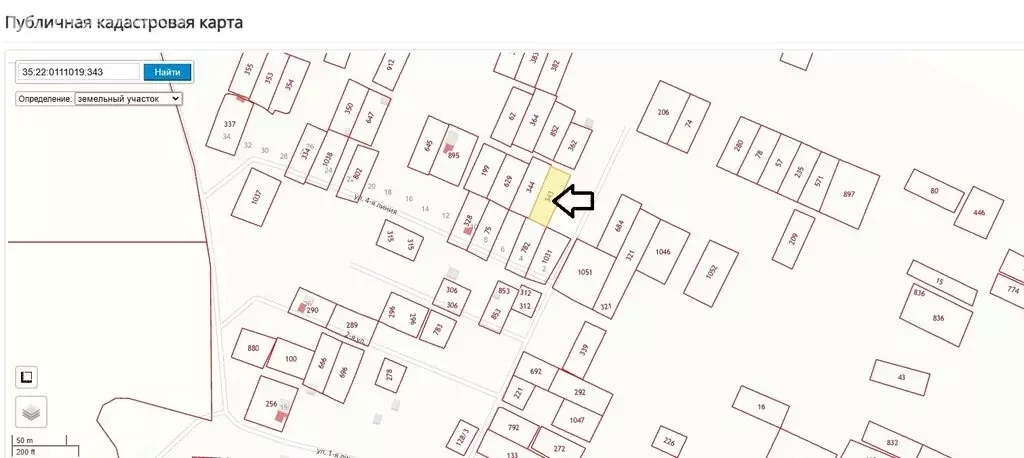
Task: Open the Определение type dropdown
Action: (129, 99)
